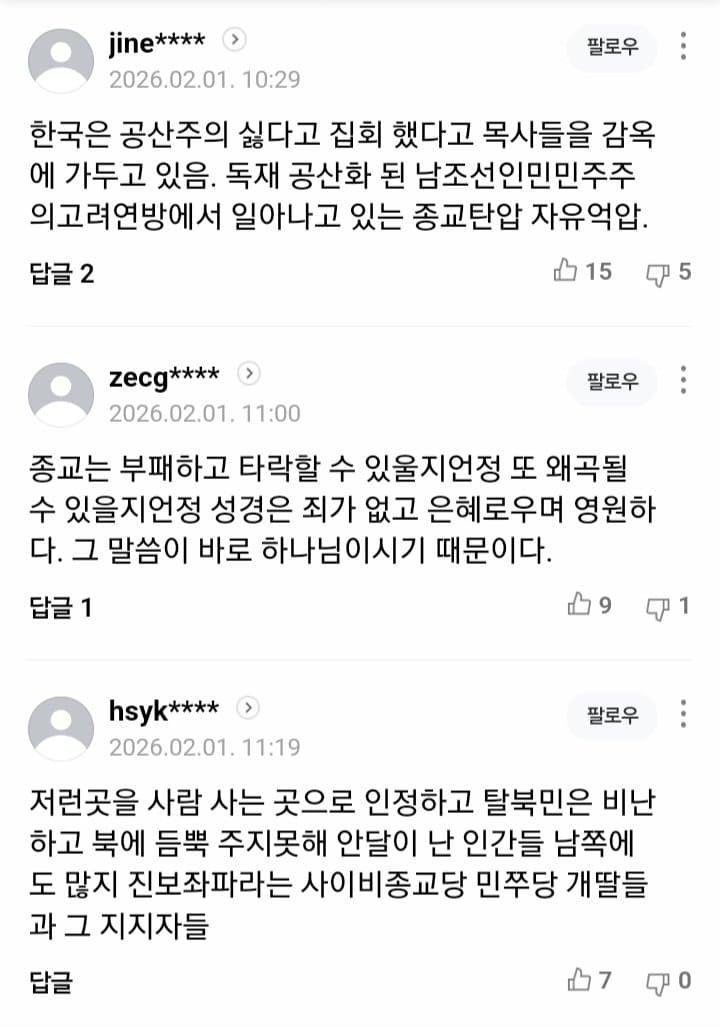View replies to jine**** comment
Screen dimensions: 720x1027
[x=62, y=274]
